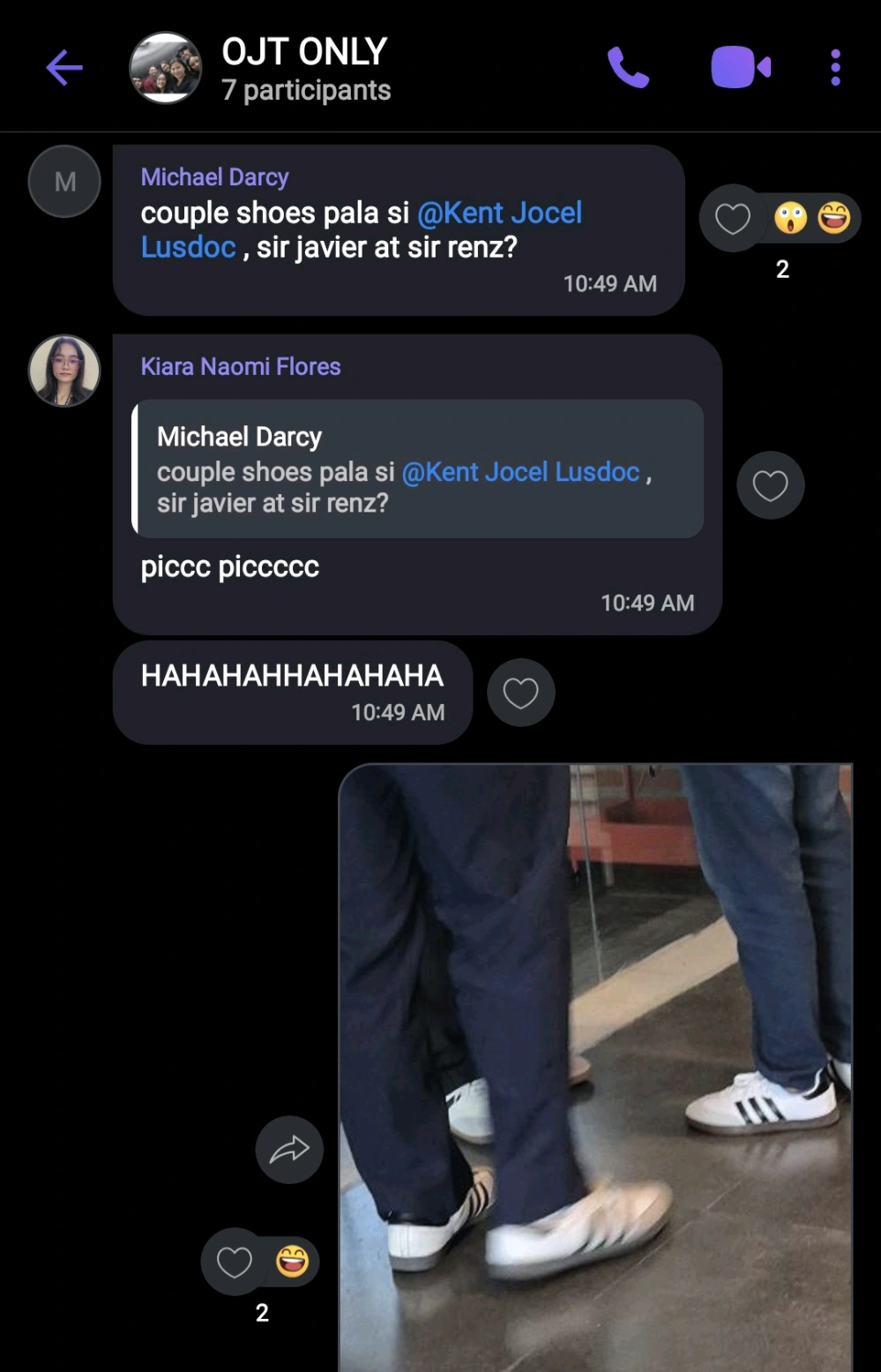Open Kiara Naomi Flores's profile picture
The image size is (881, 1372).
click(64, 371)
